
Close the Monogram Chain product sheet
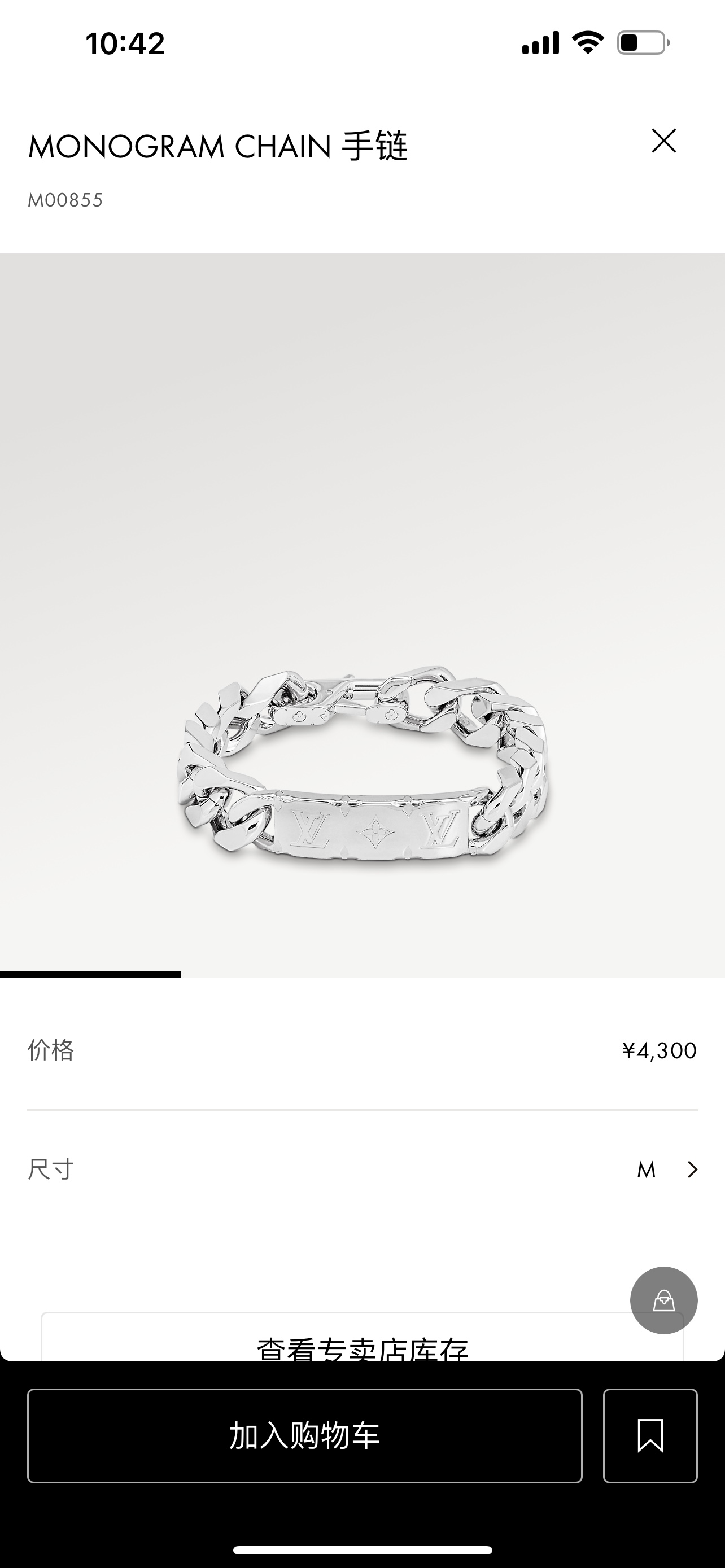[x=663, y=141]
